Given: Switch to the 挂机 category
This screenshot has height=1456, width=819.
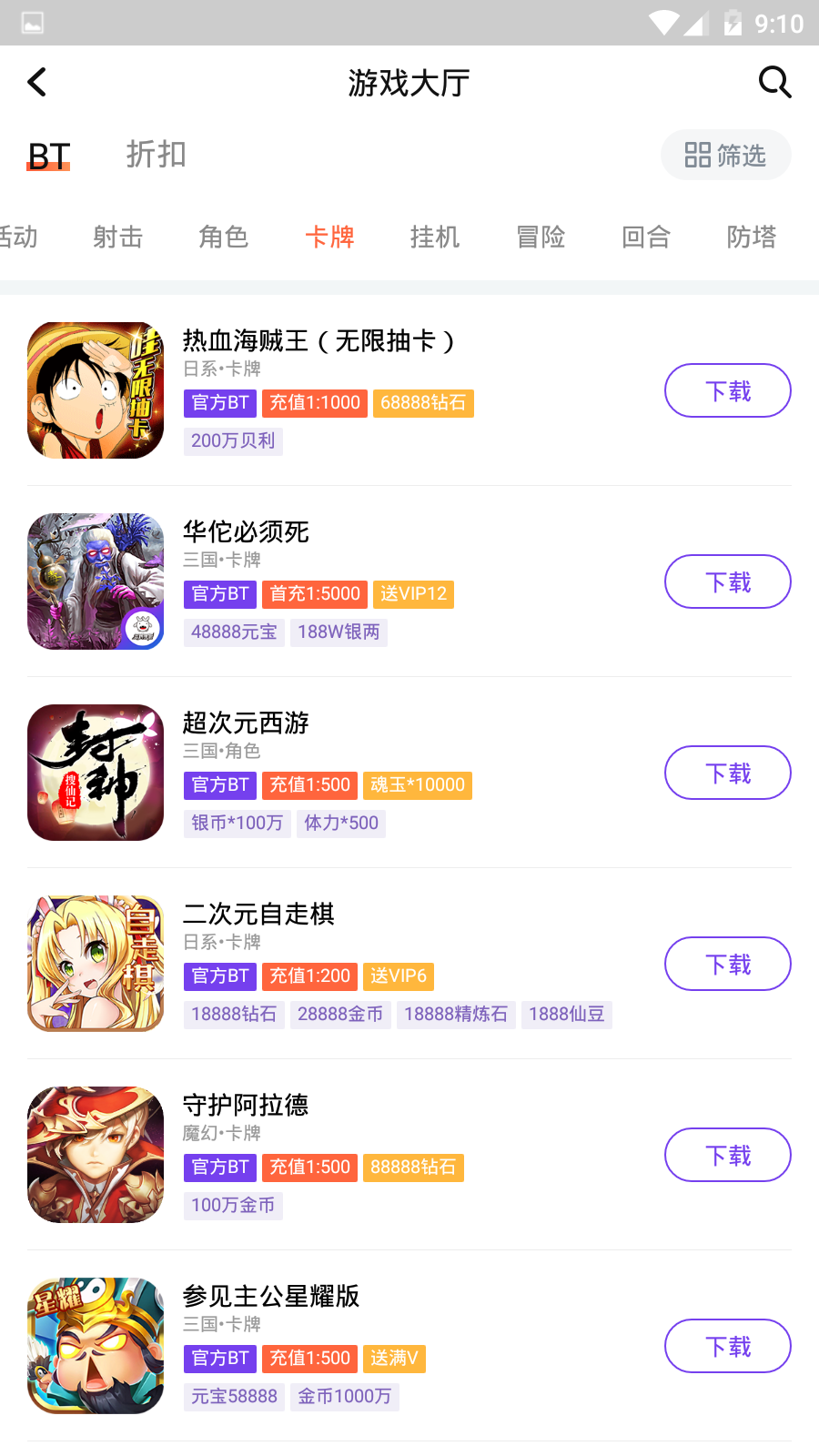Looking at the screenshot, I should (435, 238).
